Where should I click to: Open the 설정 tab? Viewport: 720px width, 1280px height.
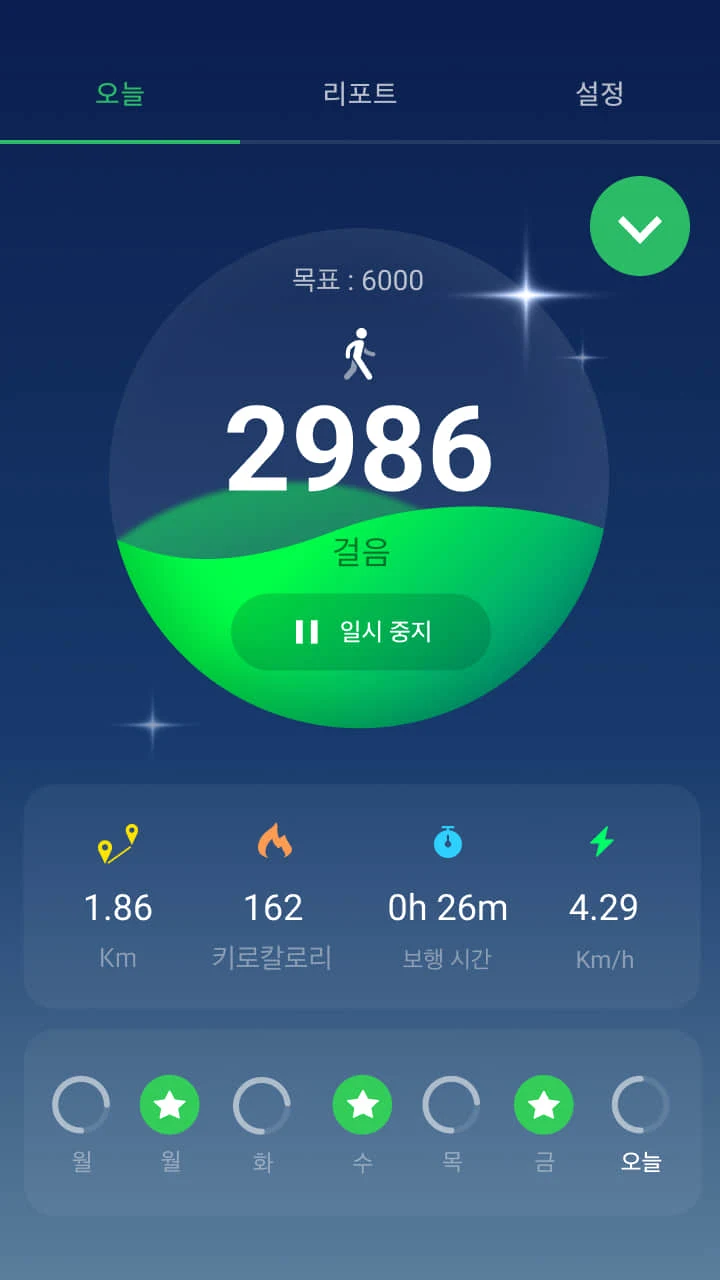point(600,94)
